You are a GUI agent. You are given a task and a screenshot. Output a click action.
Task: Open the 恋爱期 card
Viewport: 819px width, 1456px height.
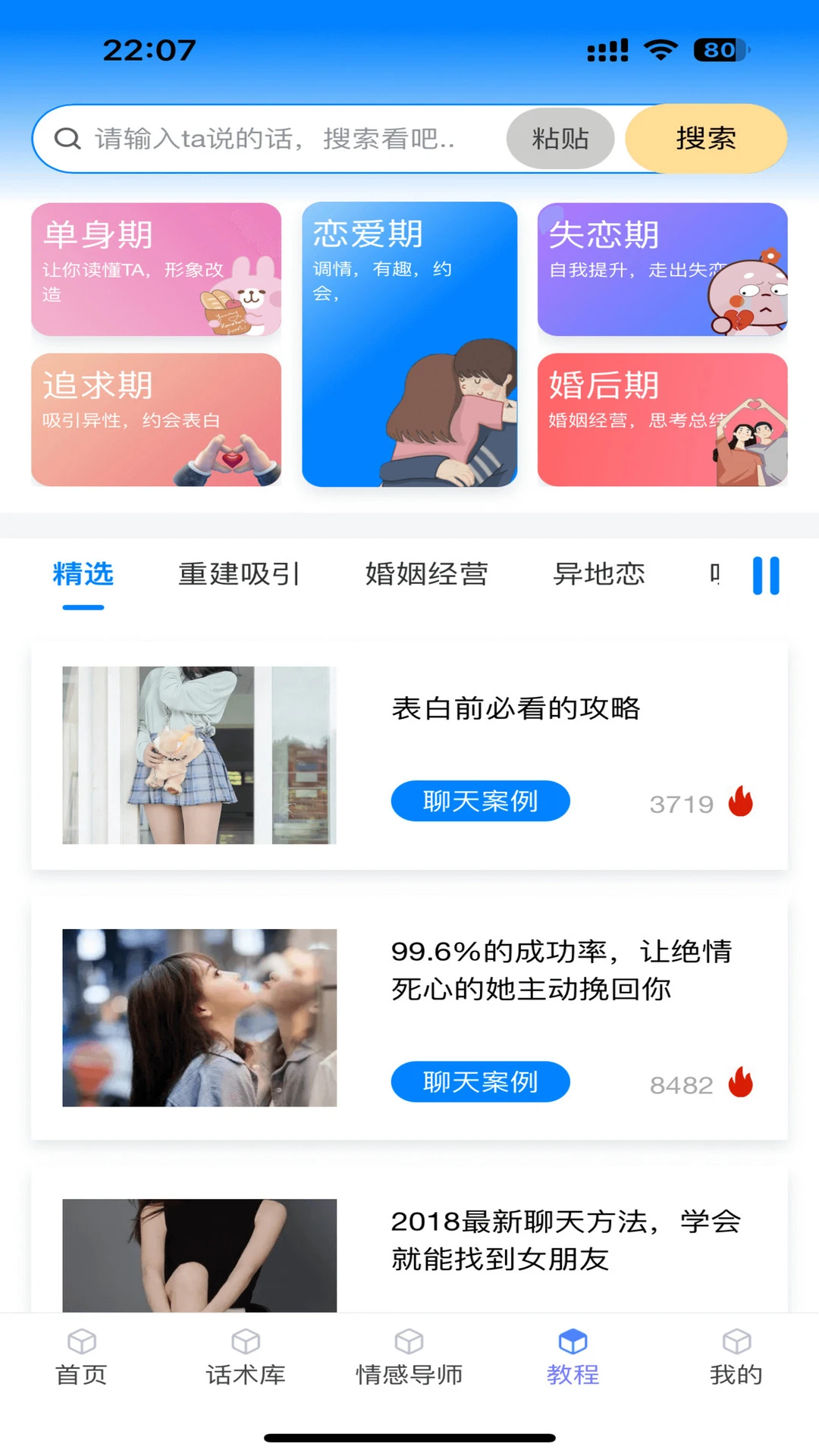click(409, 341)
